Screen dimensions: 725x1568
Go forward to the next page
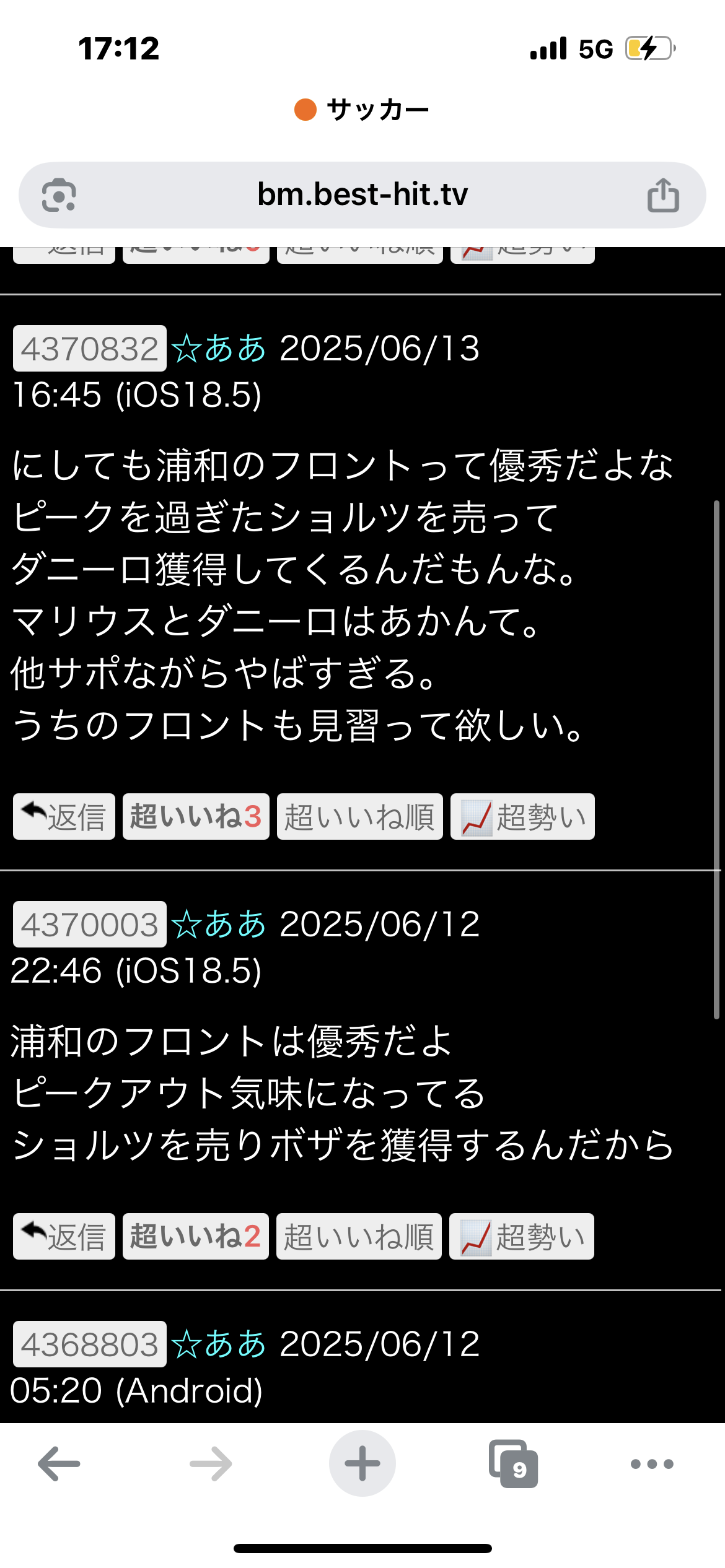click(x=211, y=1464)
